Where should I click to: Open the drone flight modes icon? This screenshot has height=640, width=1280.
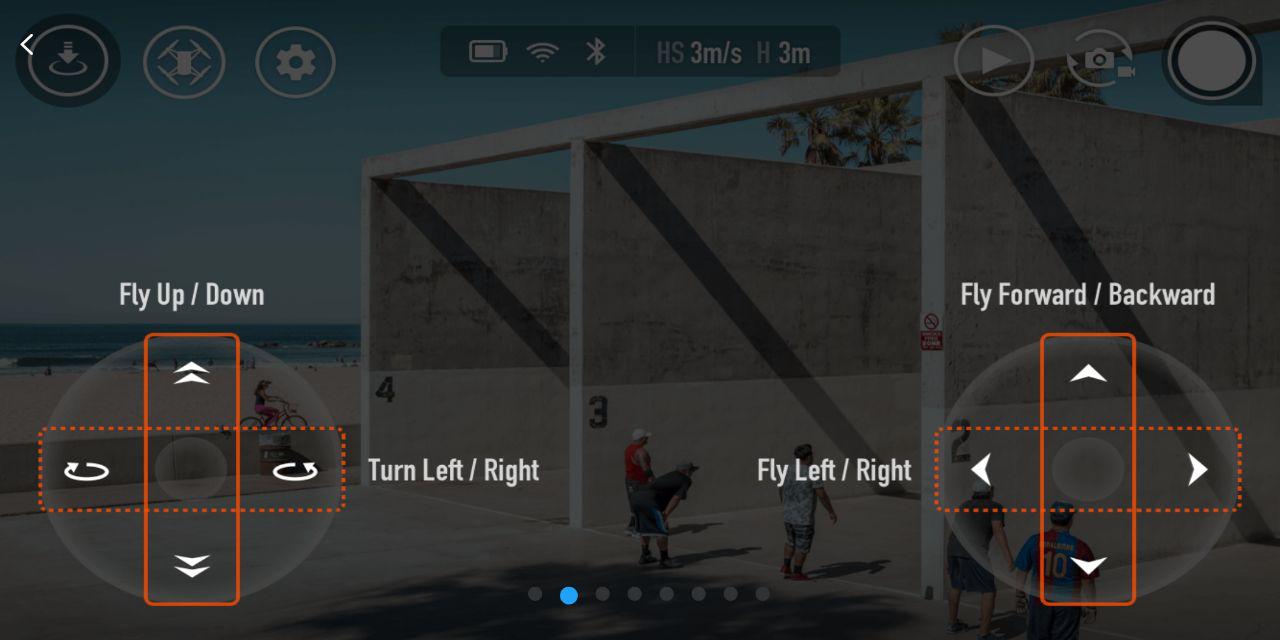click(184, 62)
